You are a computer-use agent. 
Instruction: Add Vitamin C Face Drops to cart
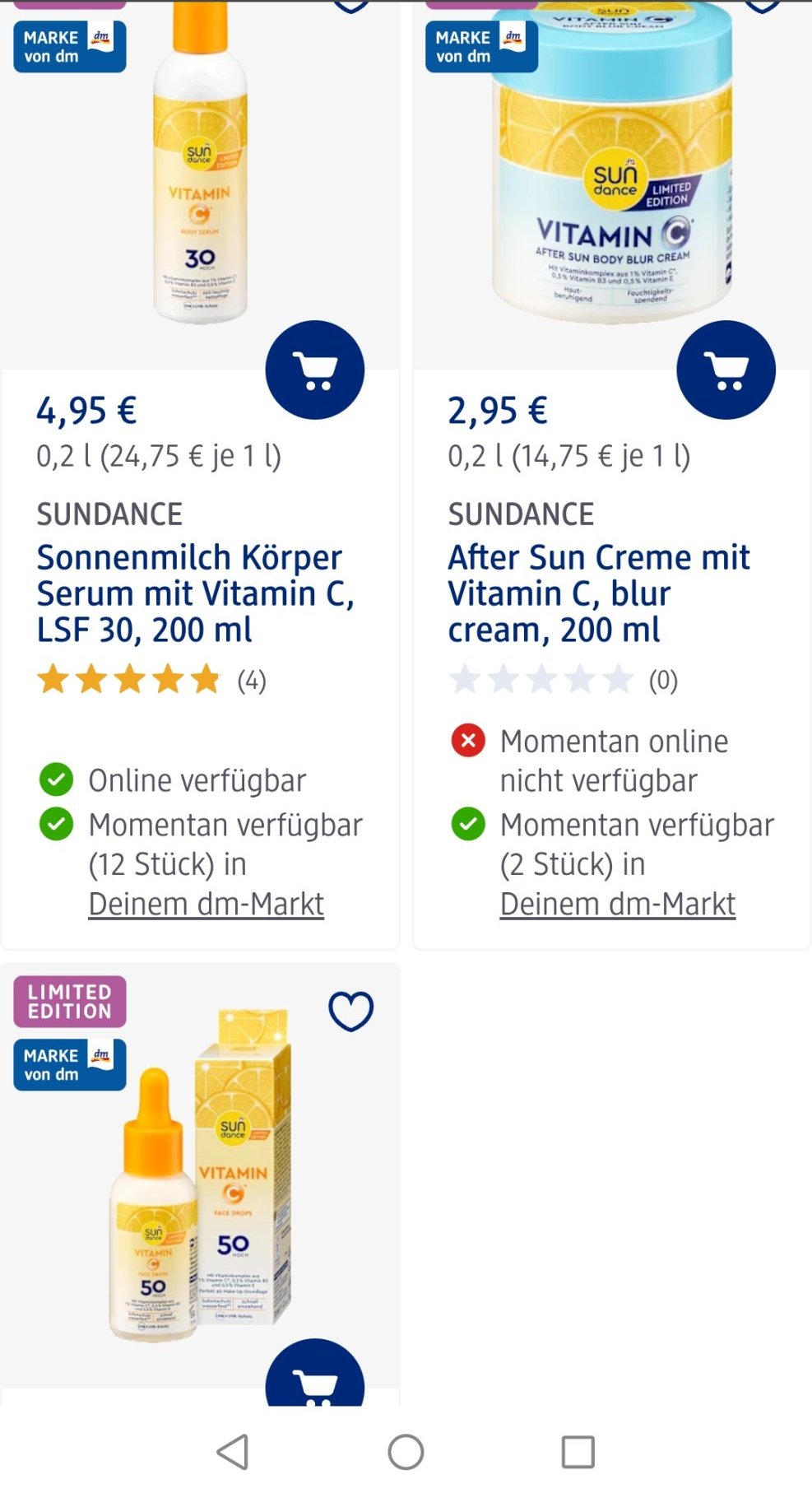point(314,1375)
